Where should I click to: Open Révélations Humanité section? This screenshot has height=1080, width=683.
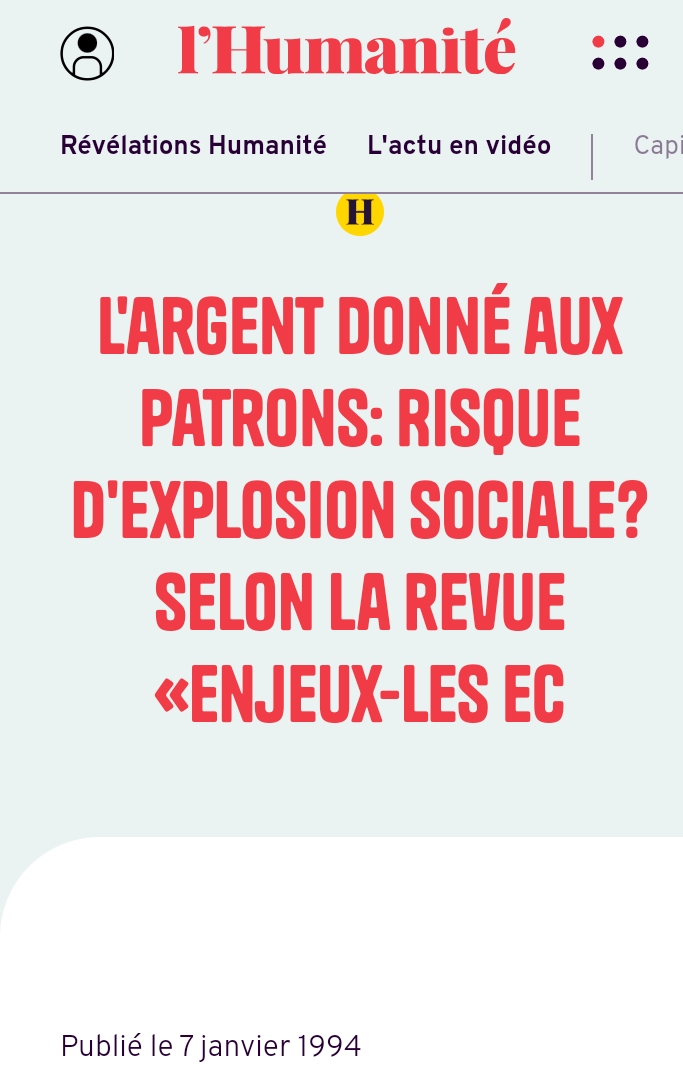193,146
